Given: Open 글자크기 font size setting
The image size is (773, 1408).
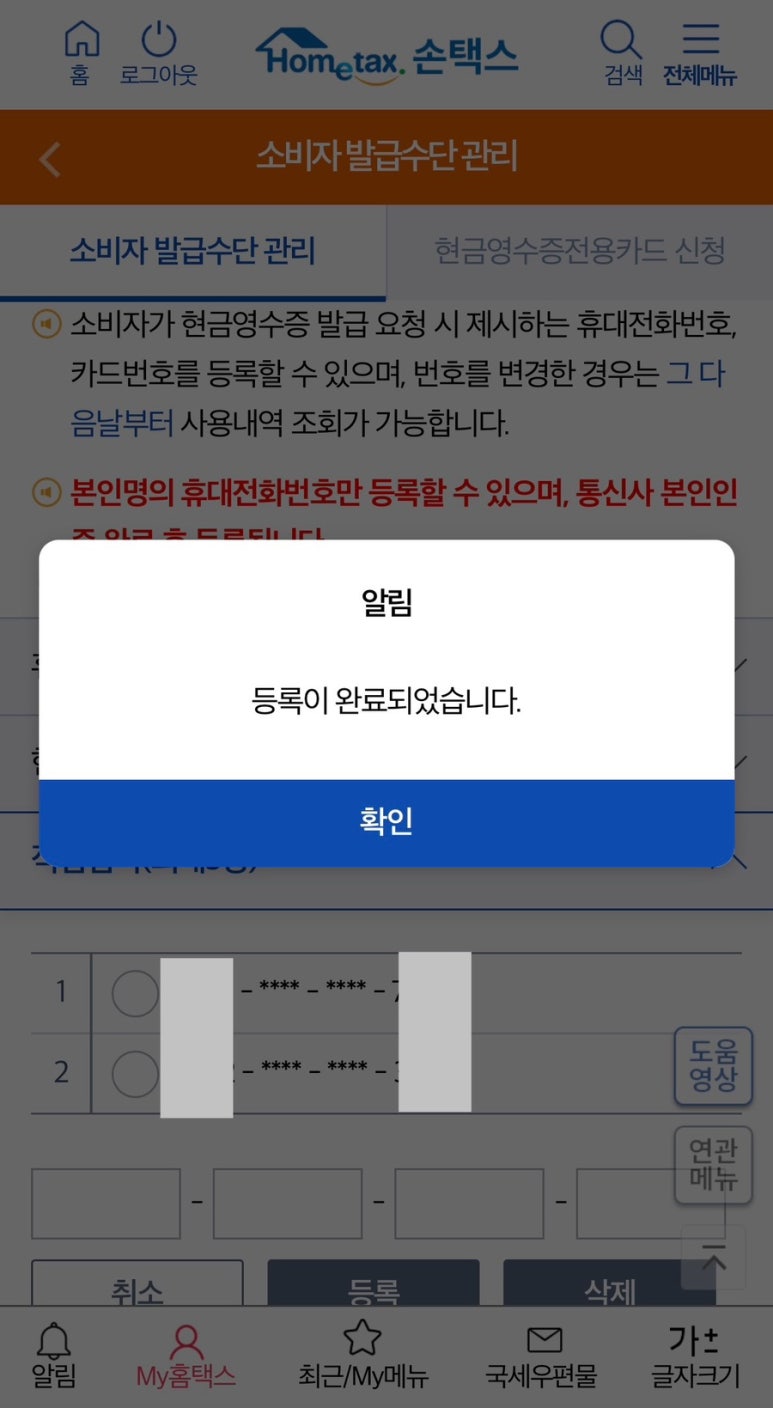Looking at the screenshot, I should pos(695,1355).
